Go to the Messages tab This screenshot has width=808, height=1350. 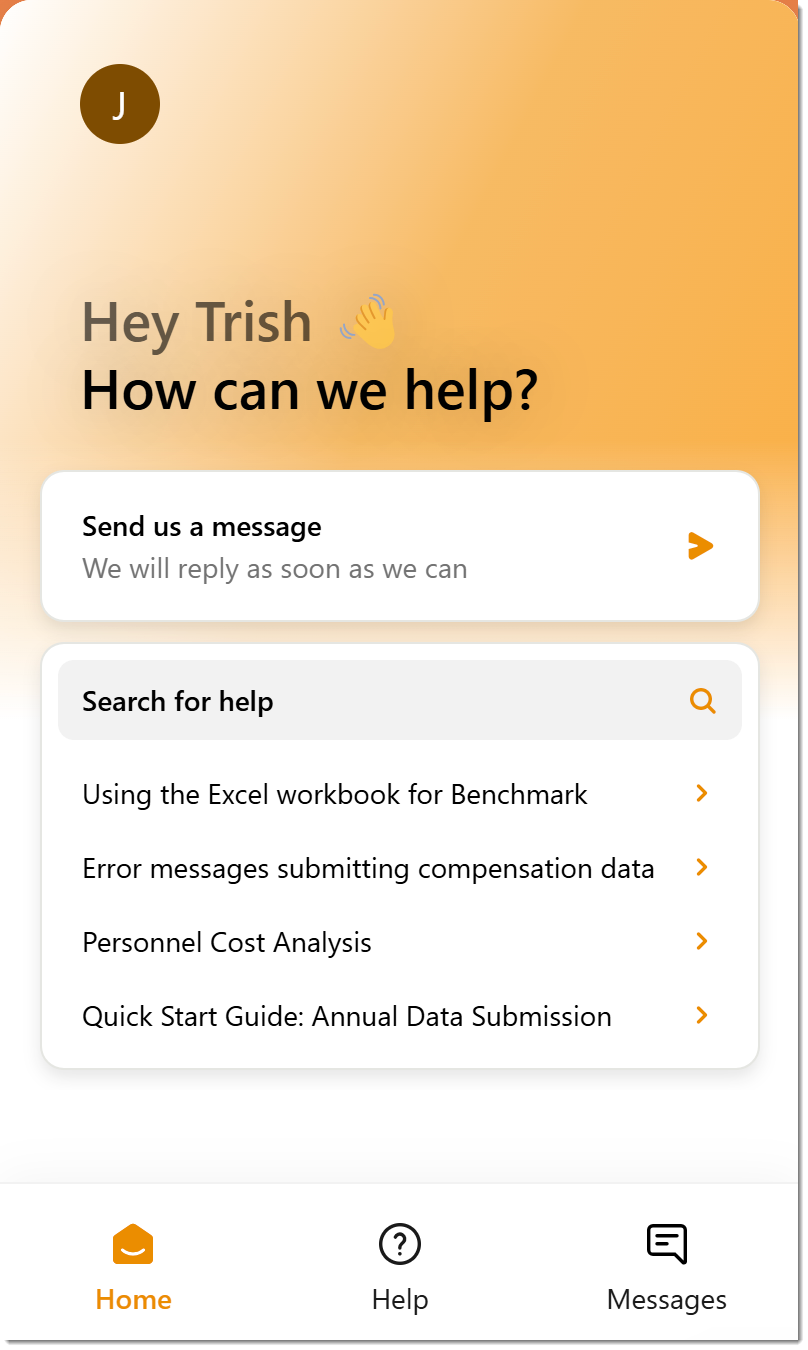(x=666, y=1266)
